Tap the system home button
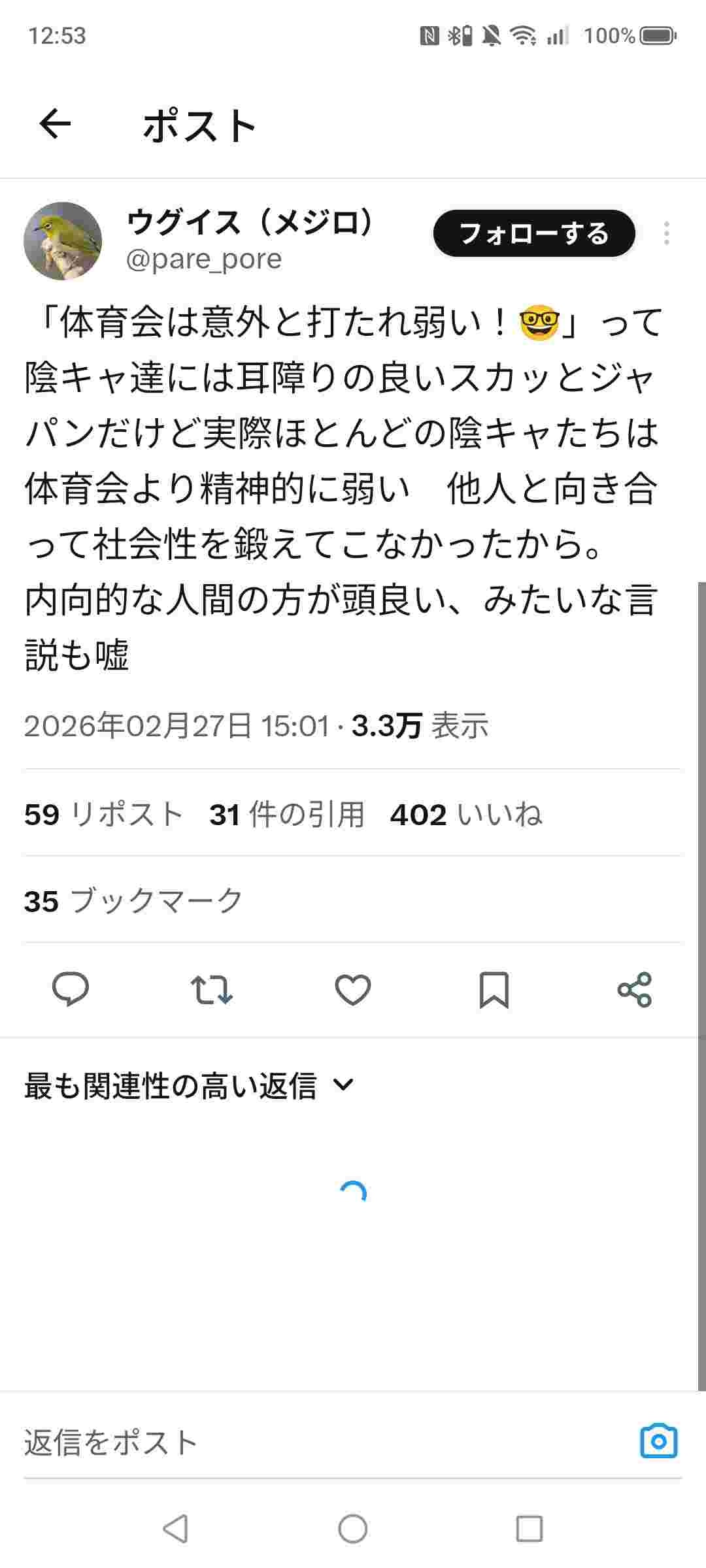This screenshot has width=706, height=1568. pos(353,1529)
